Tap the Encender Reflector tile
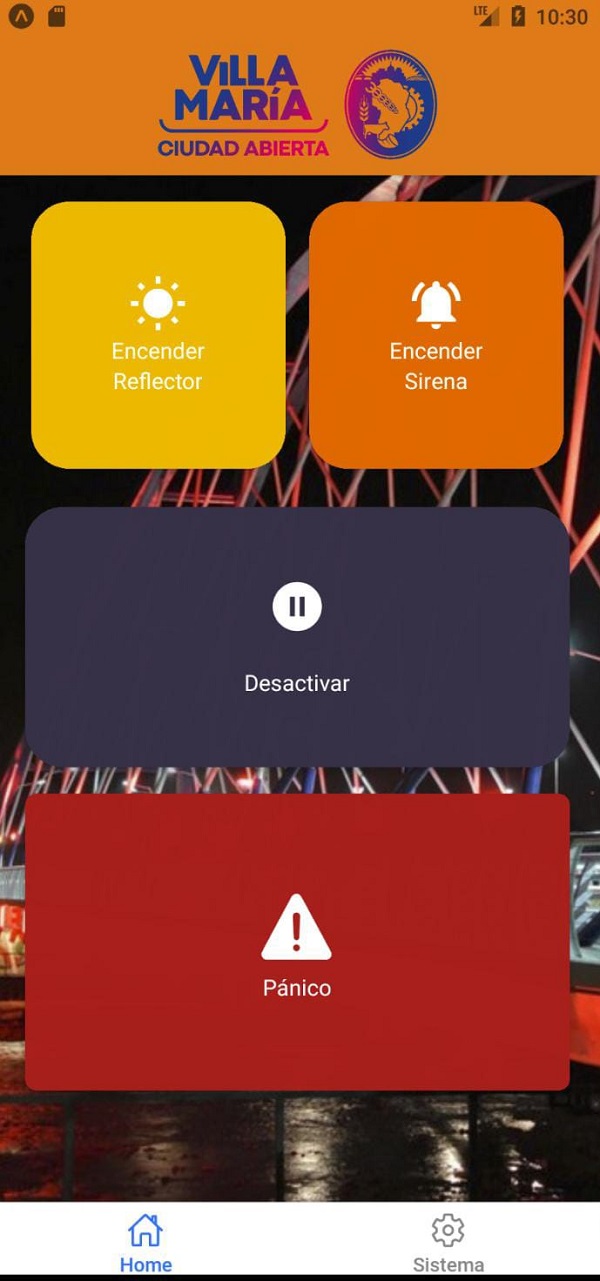Image resolution: width=600 pixels, height=1281 pixels. (x=158, y=335)
